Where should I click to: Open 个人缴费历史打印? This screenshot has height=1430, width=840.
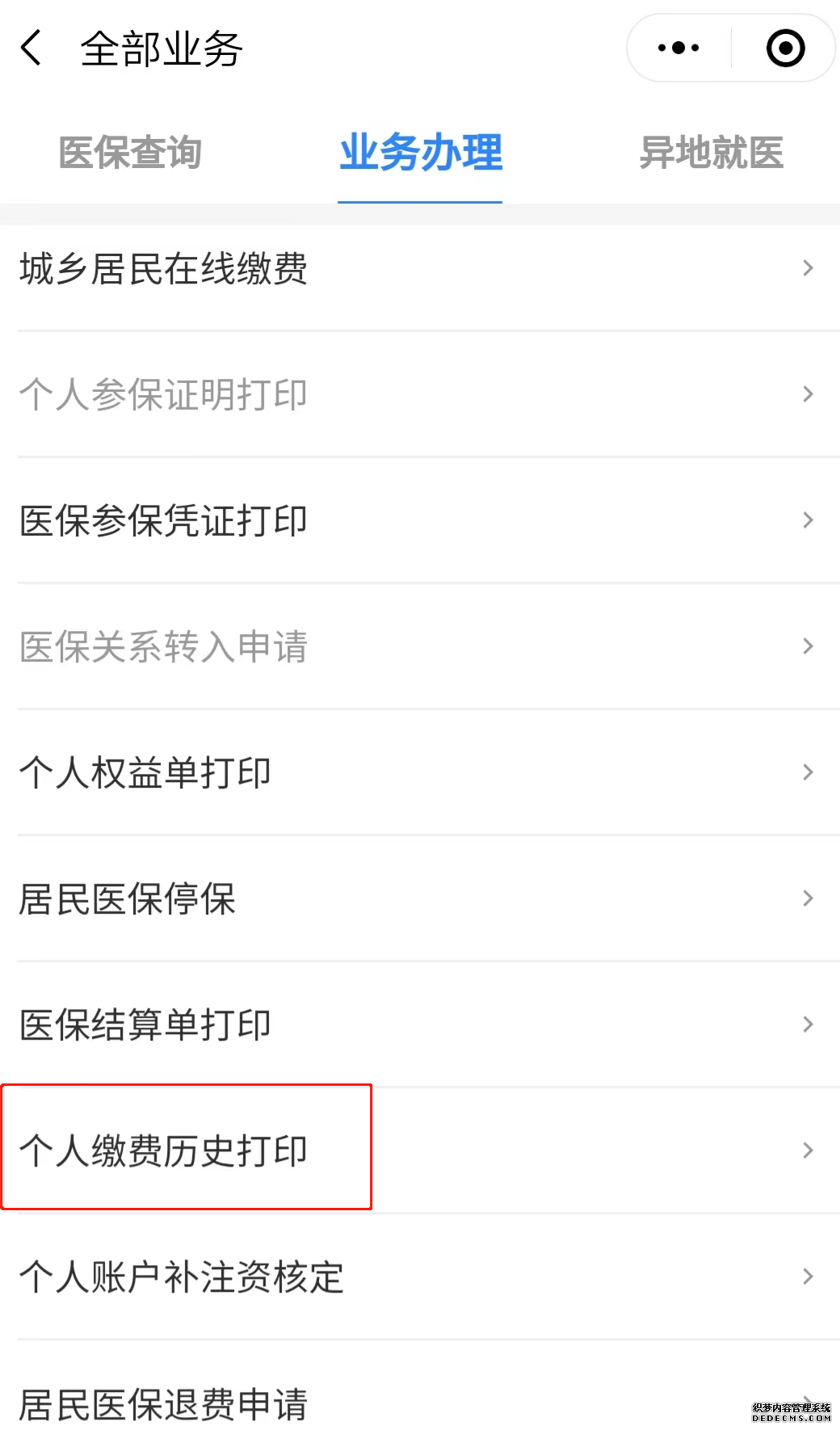(420, 1150)
